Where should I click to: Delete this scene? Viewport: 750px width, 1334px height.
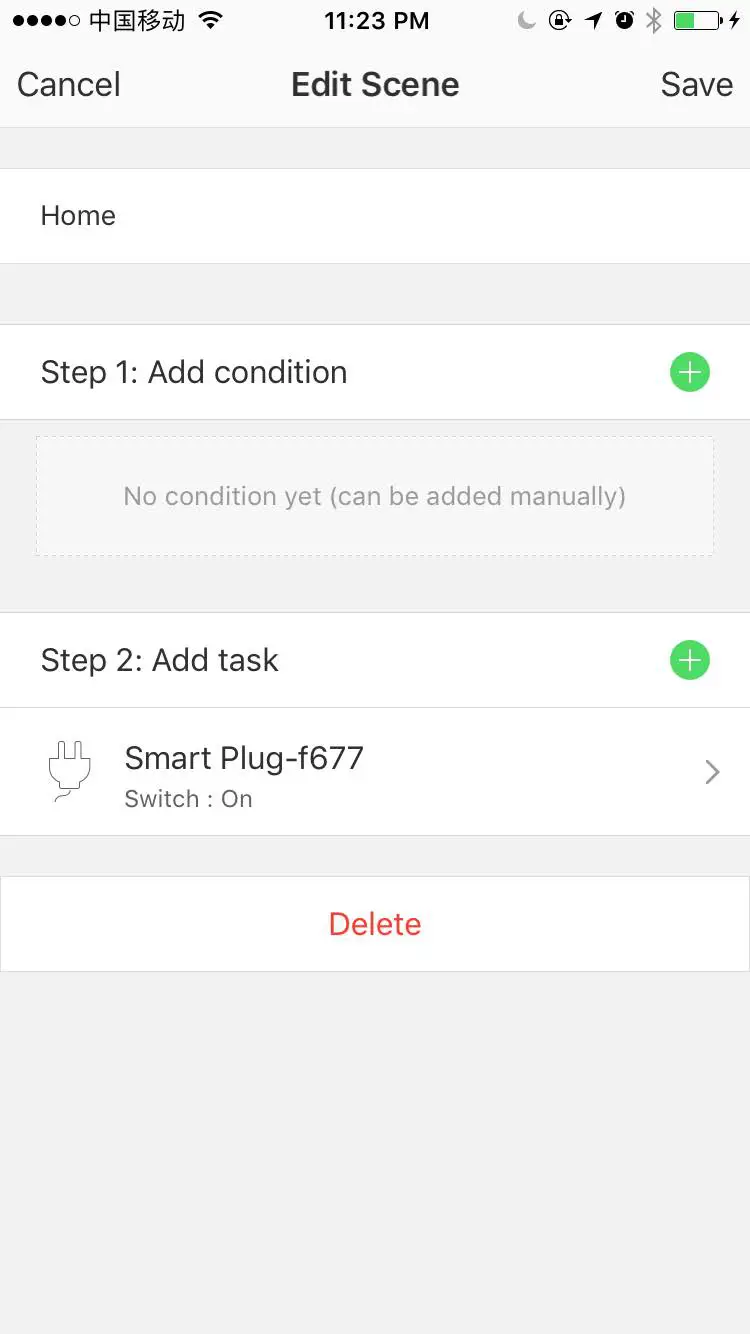coord(375,923)
